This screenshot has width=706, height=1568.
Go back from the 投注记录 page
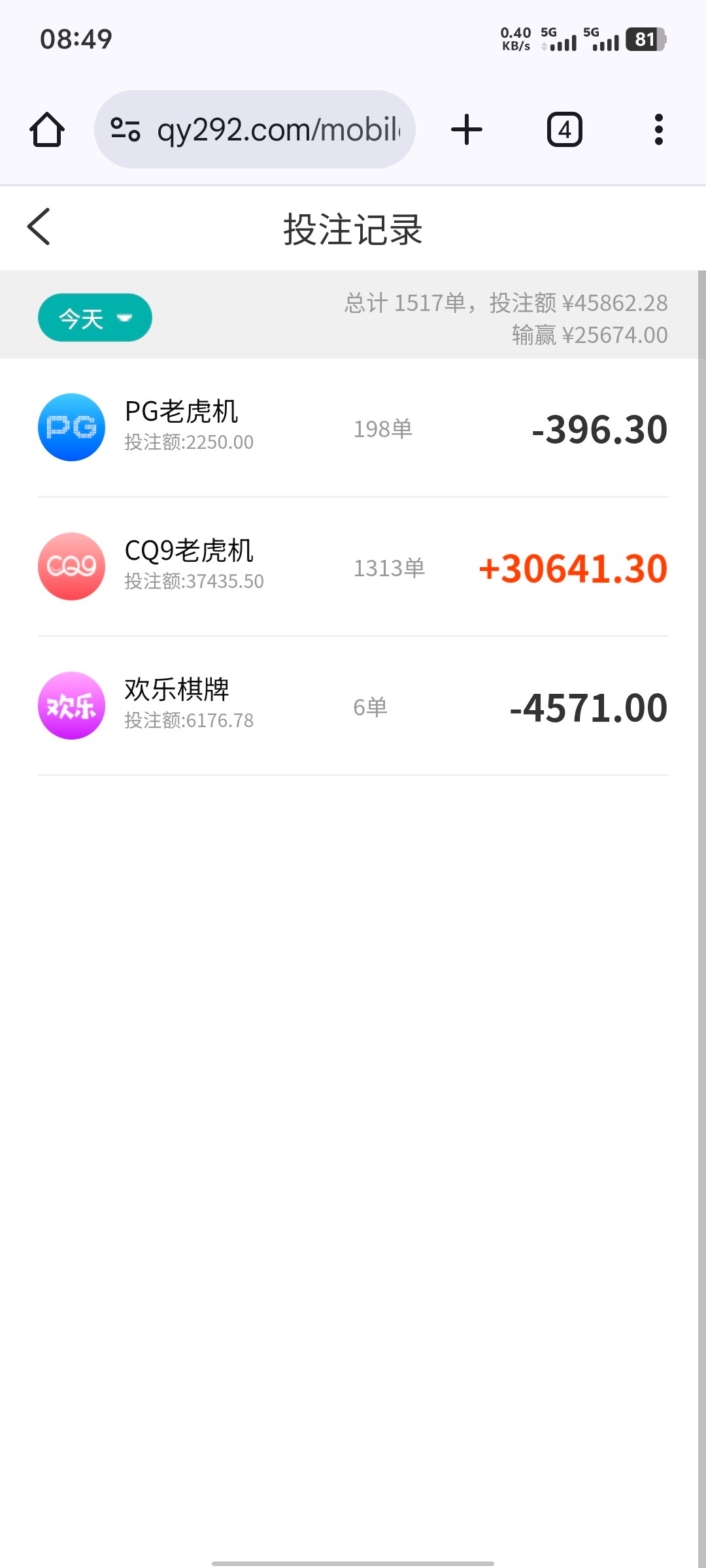39,227
